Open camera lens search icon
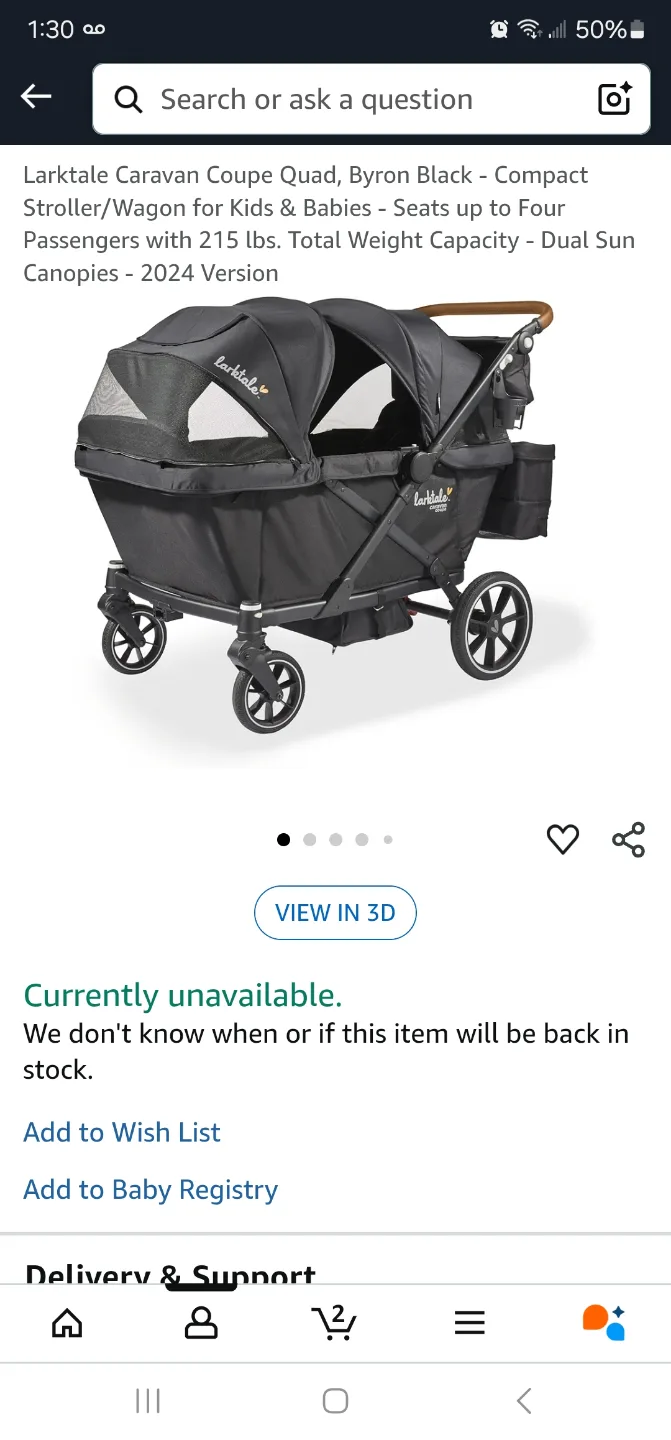Screen dimensions: 671x1440 tap(614, 99)
